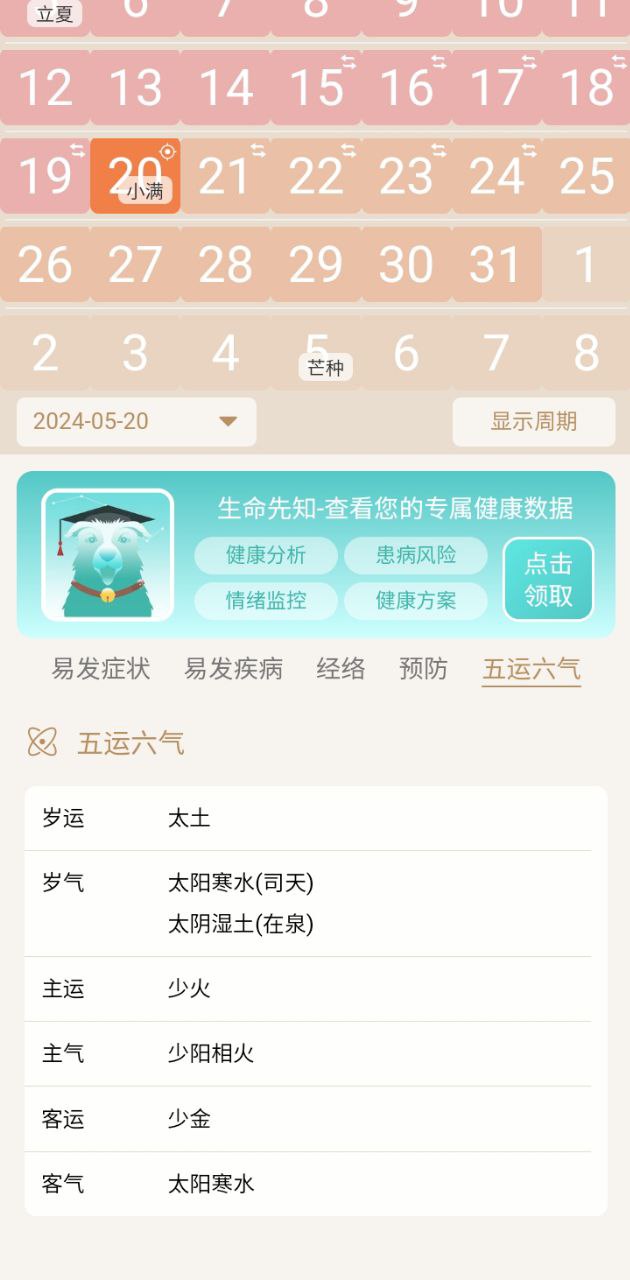
Task: Switch to the 经络 tab
Action: (341, 669)
